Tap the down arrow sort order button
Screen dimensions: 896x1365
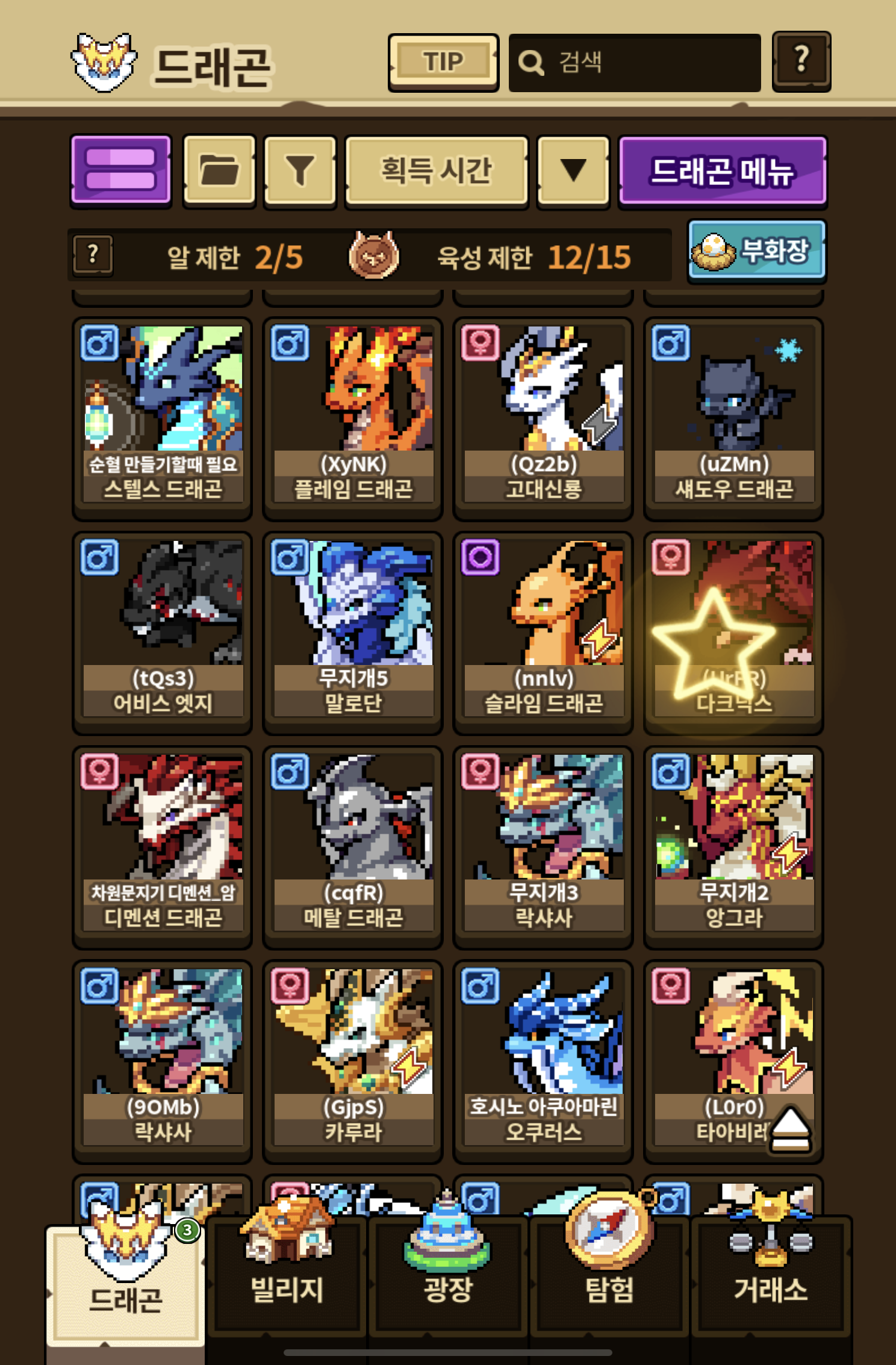coord(573,170)
